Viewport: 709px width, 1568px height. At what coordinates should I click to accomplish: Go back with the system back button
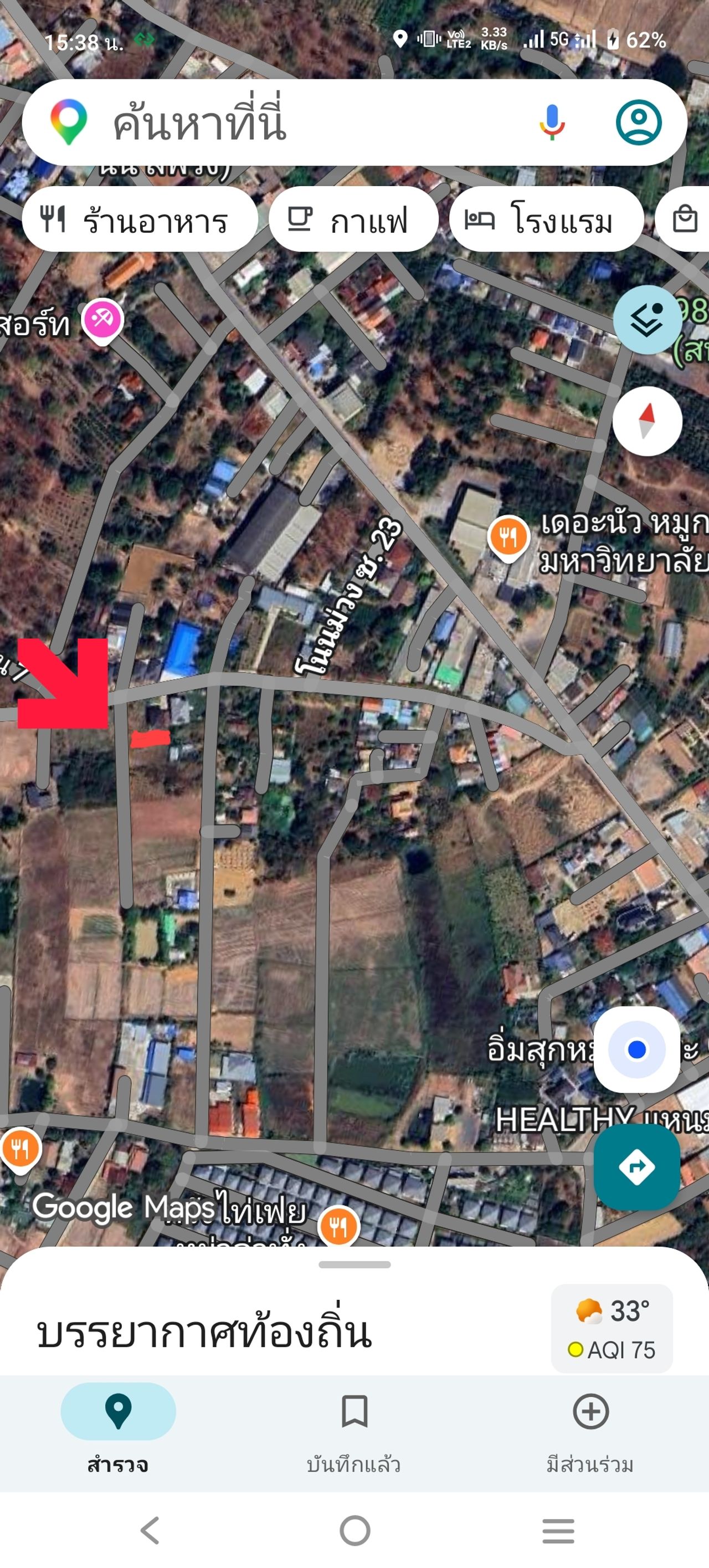click(150, 1530)
